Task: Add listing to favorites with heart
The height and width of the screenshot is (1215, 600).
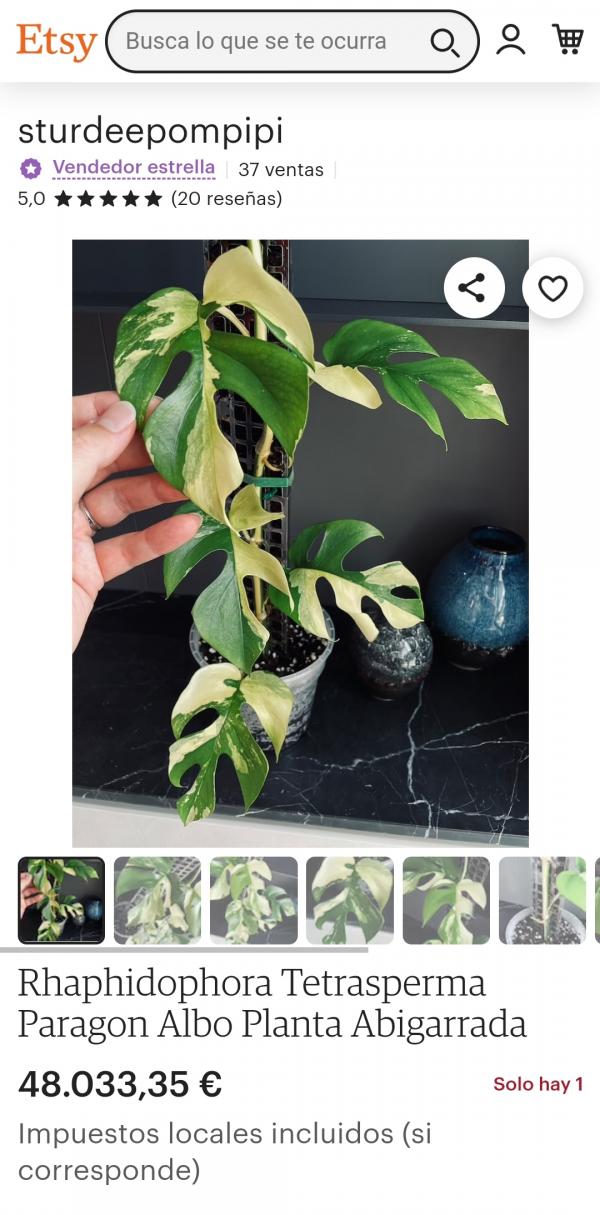Action: (552, 289)
